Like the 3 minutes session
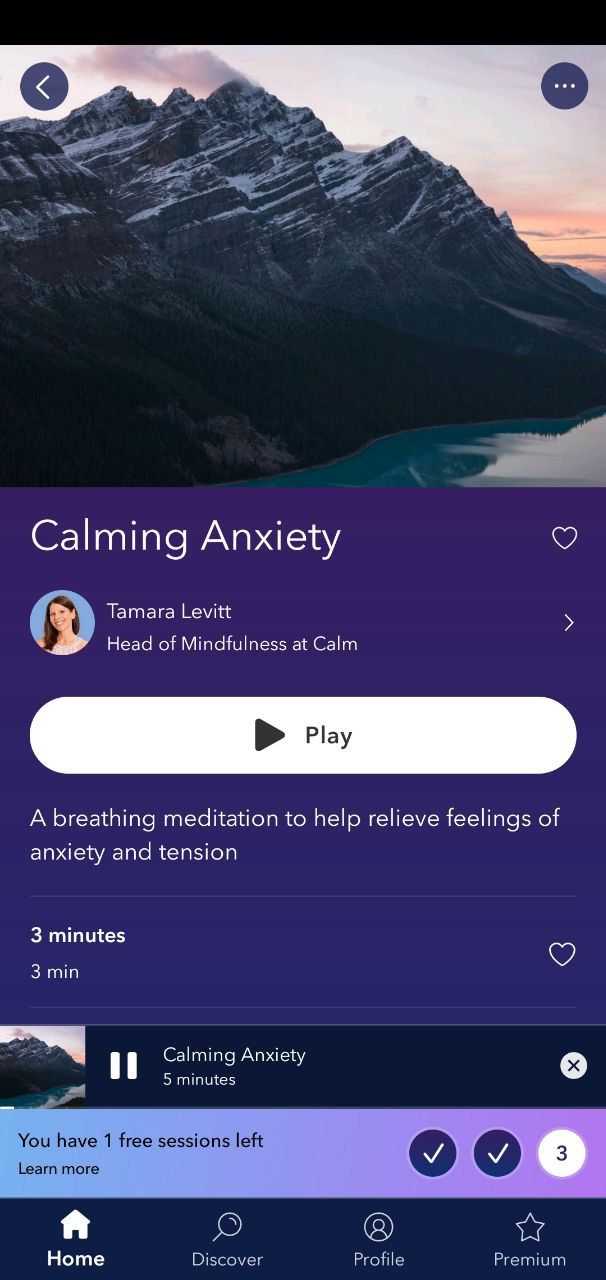The image size is (606, 1280). tap(562, 955)
